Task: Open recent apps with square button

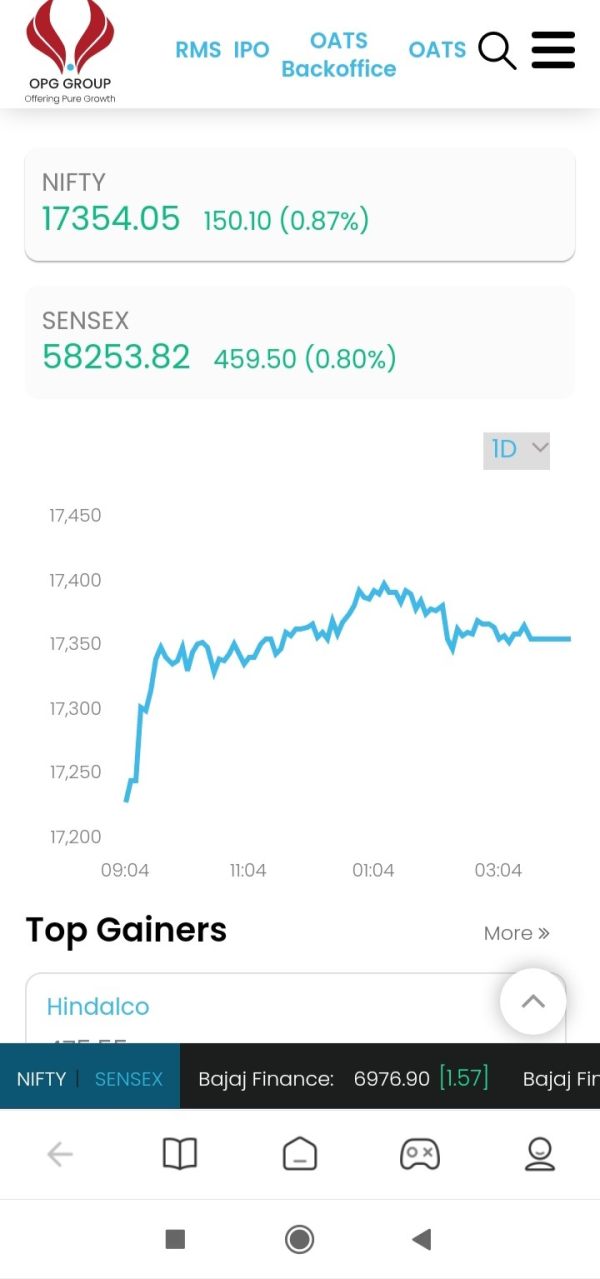Action: (175, 1240)
